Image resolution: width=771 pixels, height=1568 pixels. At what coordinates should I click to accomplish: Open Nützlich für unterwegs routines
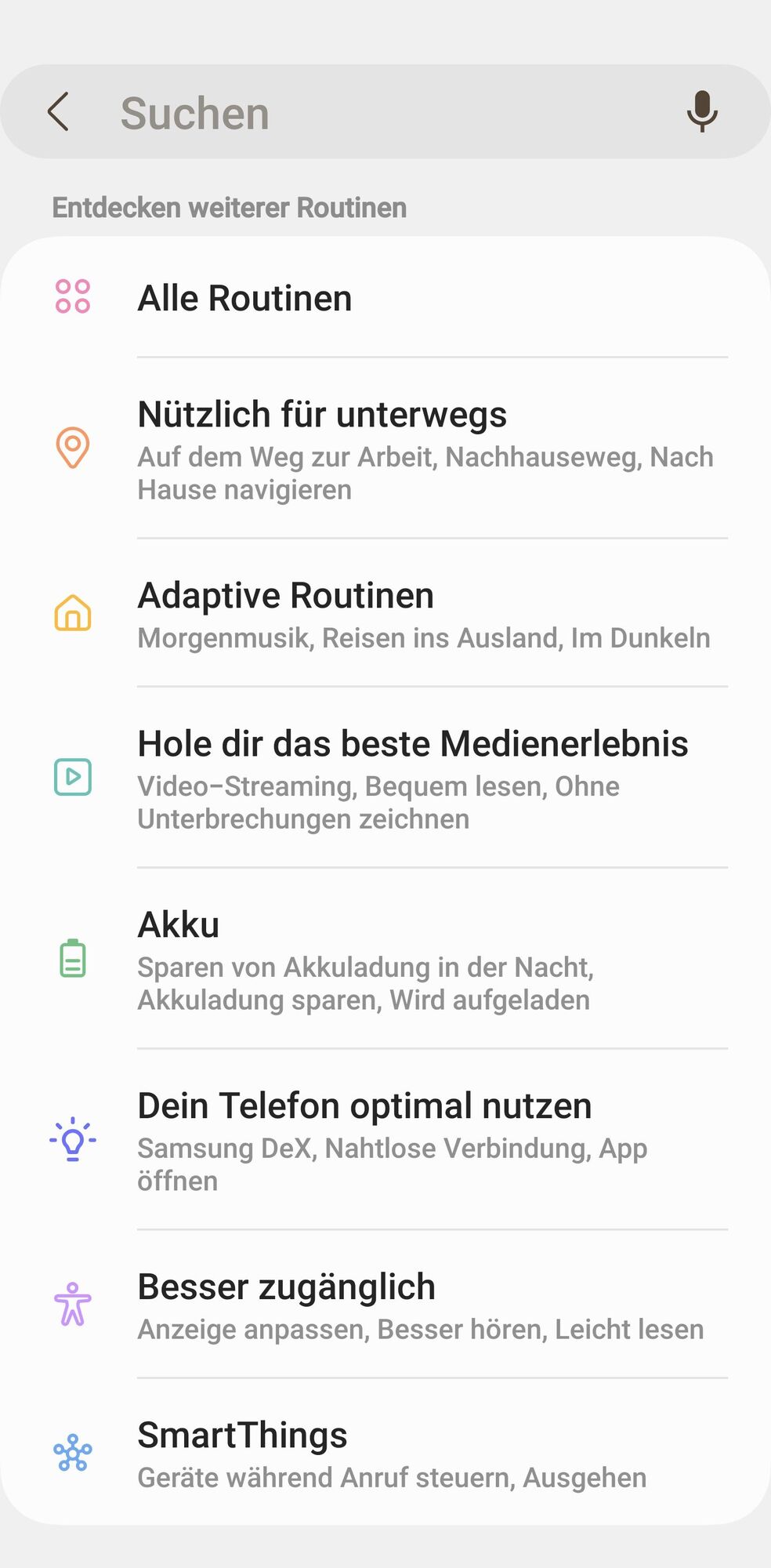click(x=384, y=449)
